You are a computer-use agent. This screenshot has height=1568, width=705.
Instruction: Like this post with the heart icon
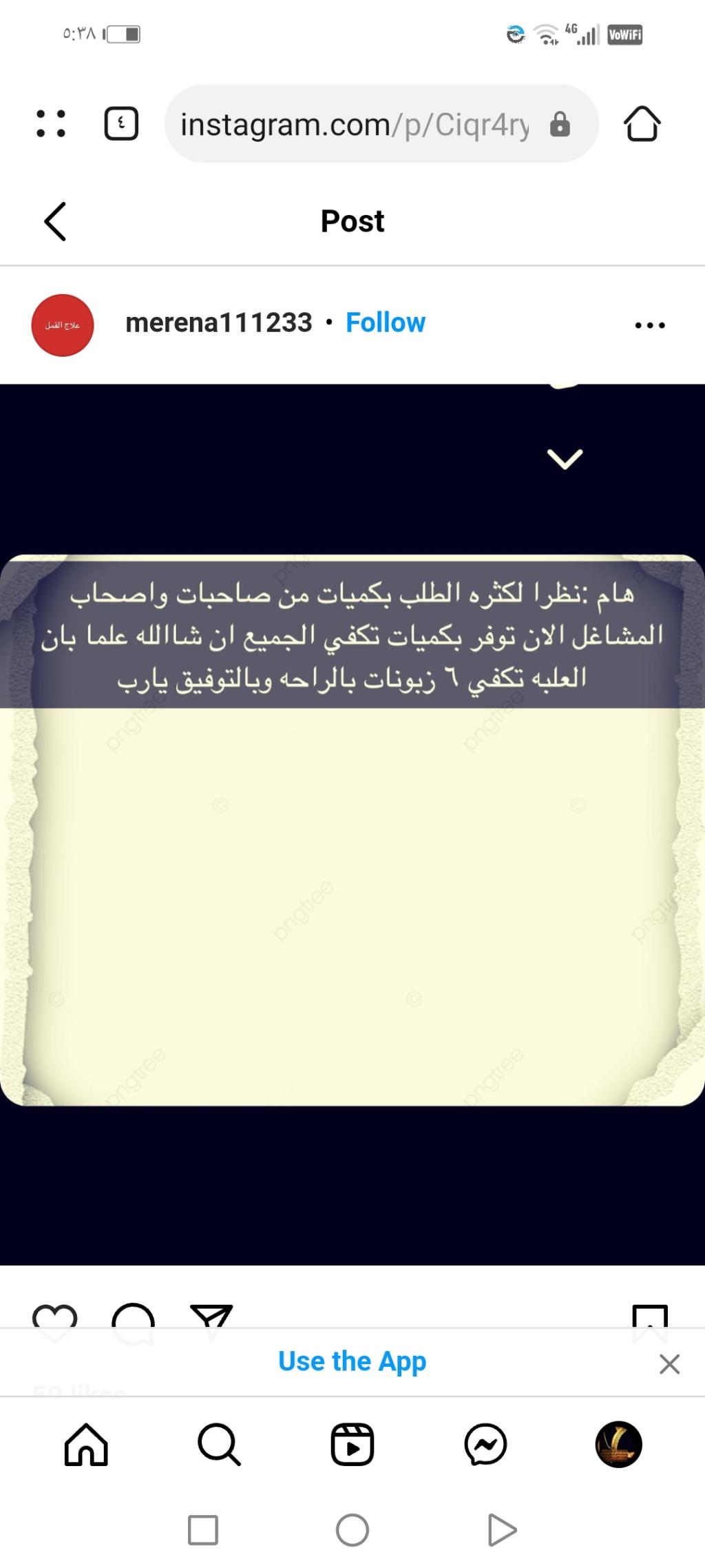pos(55,1317)
